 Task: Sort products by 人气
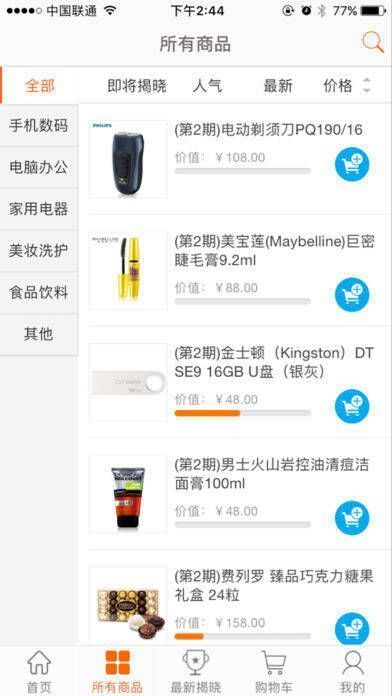point(207,86)
